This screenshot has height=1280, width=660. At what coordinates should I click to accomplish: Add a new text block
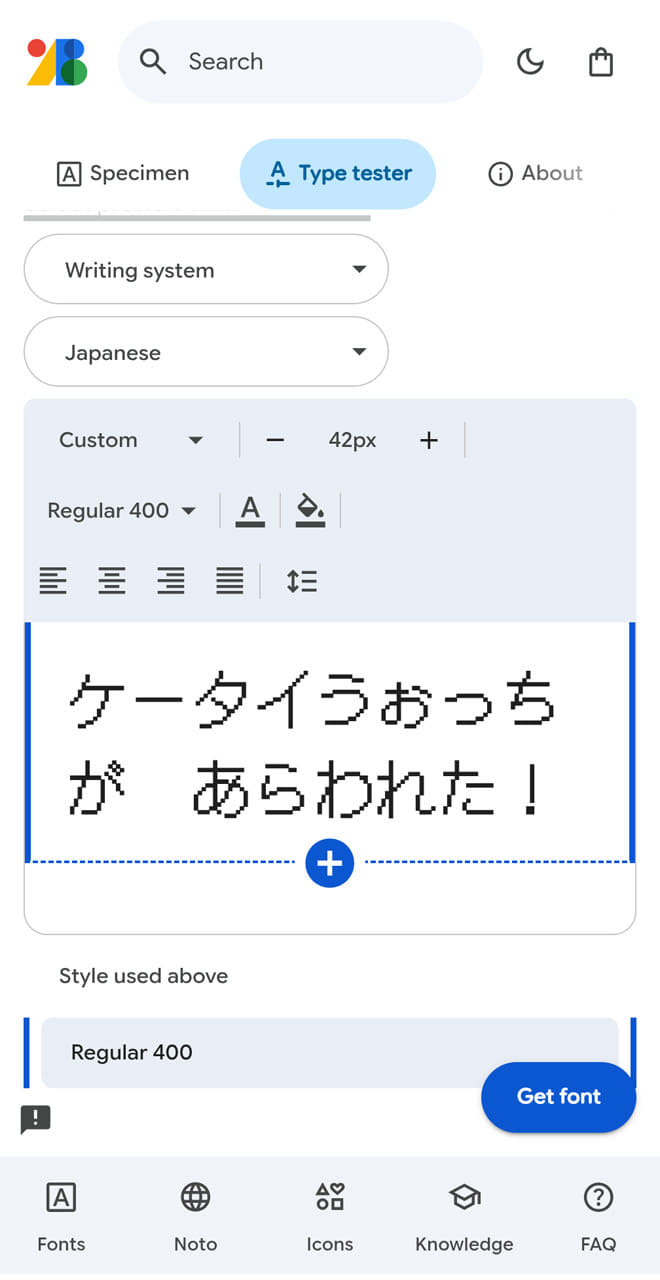tap(330, 862)
